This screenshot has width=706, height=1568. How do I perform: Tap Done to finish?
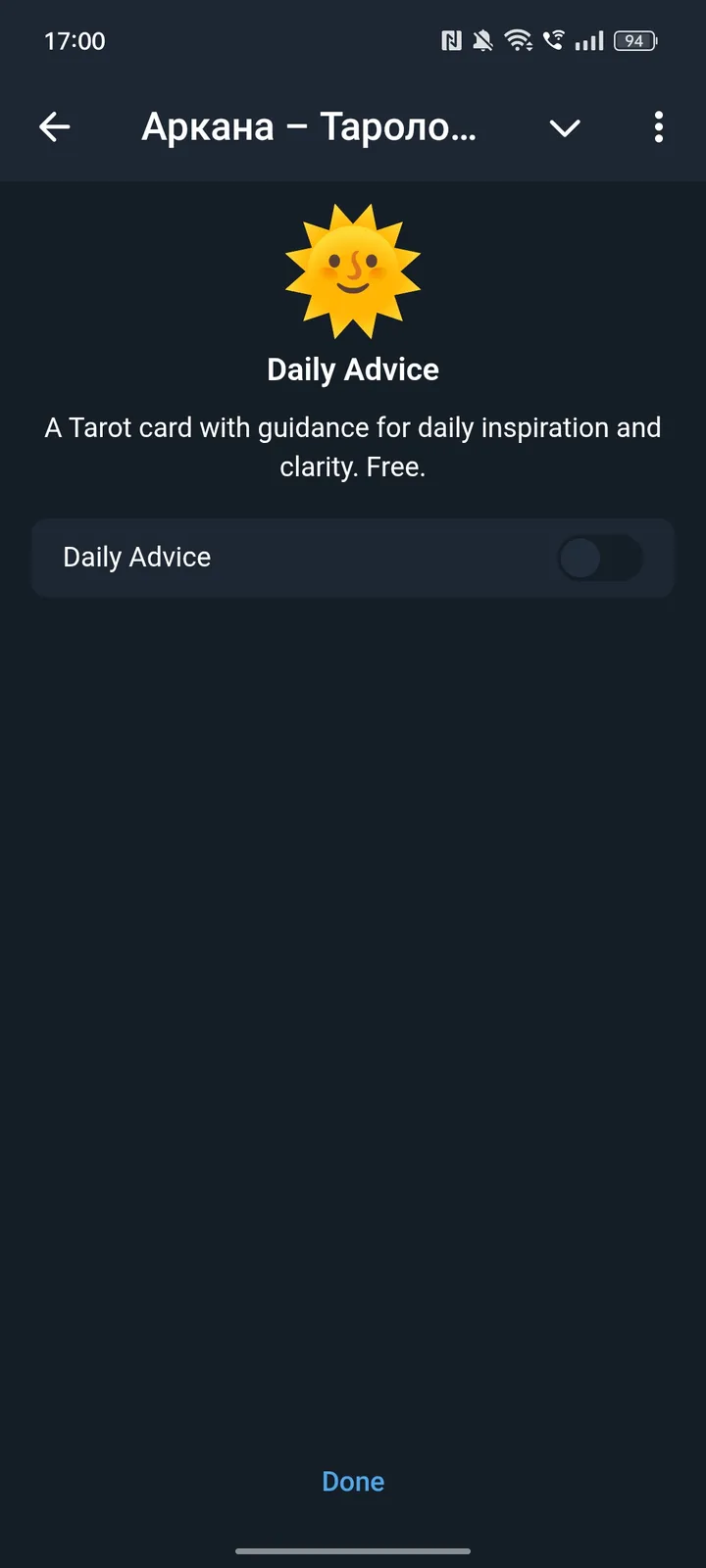(353, 1481)
